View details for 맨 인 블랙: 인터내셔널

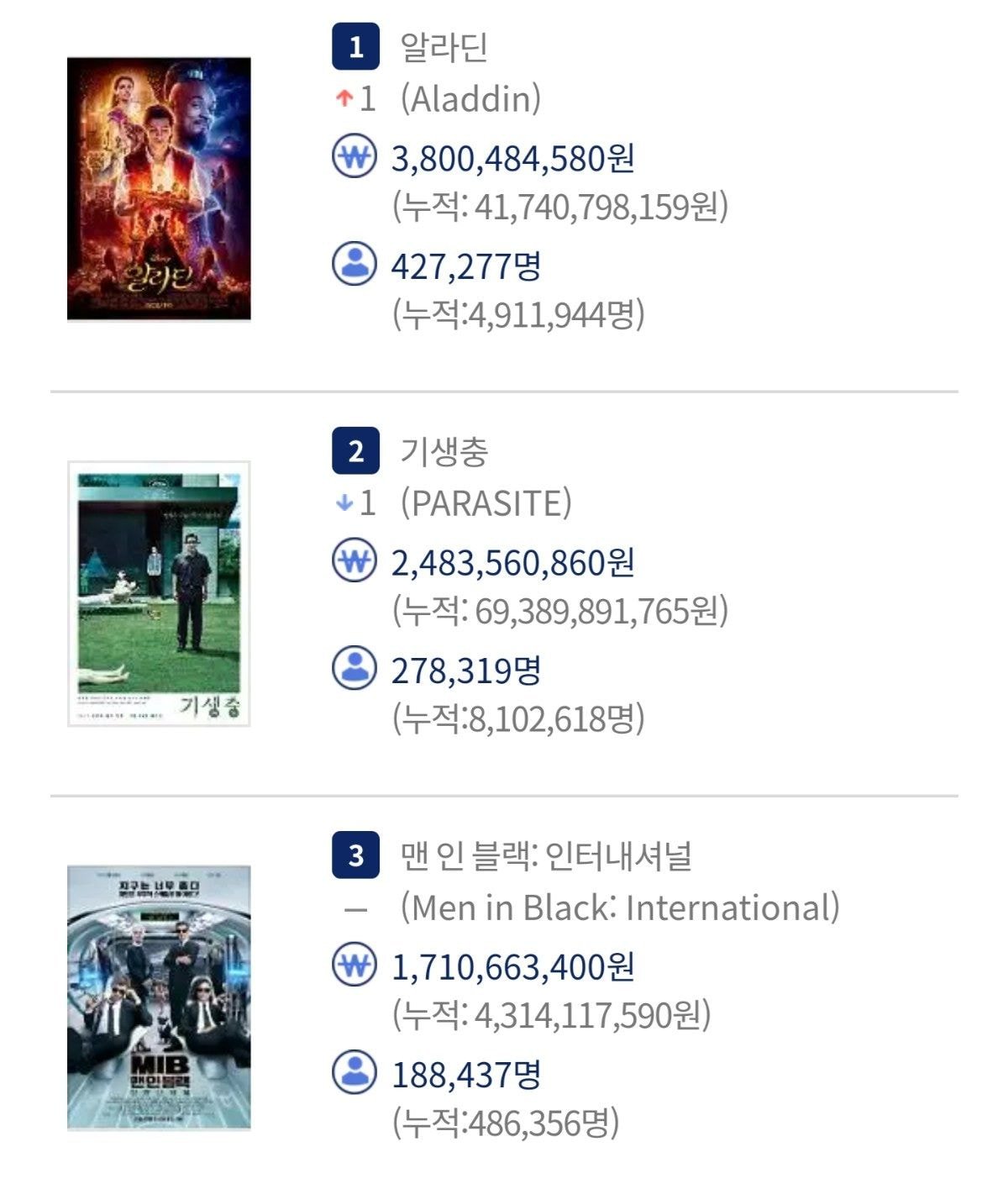pyautogui.click(x=546, y=856)
